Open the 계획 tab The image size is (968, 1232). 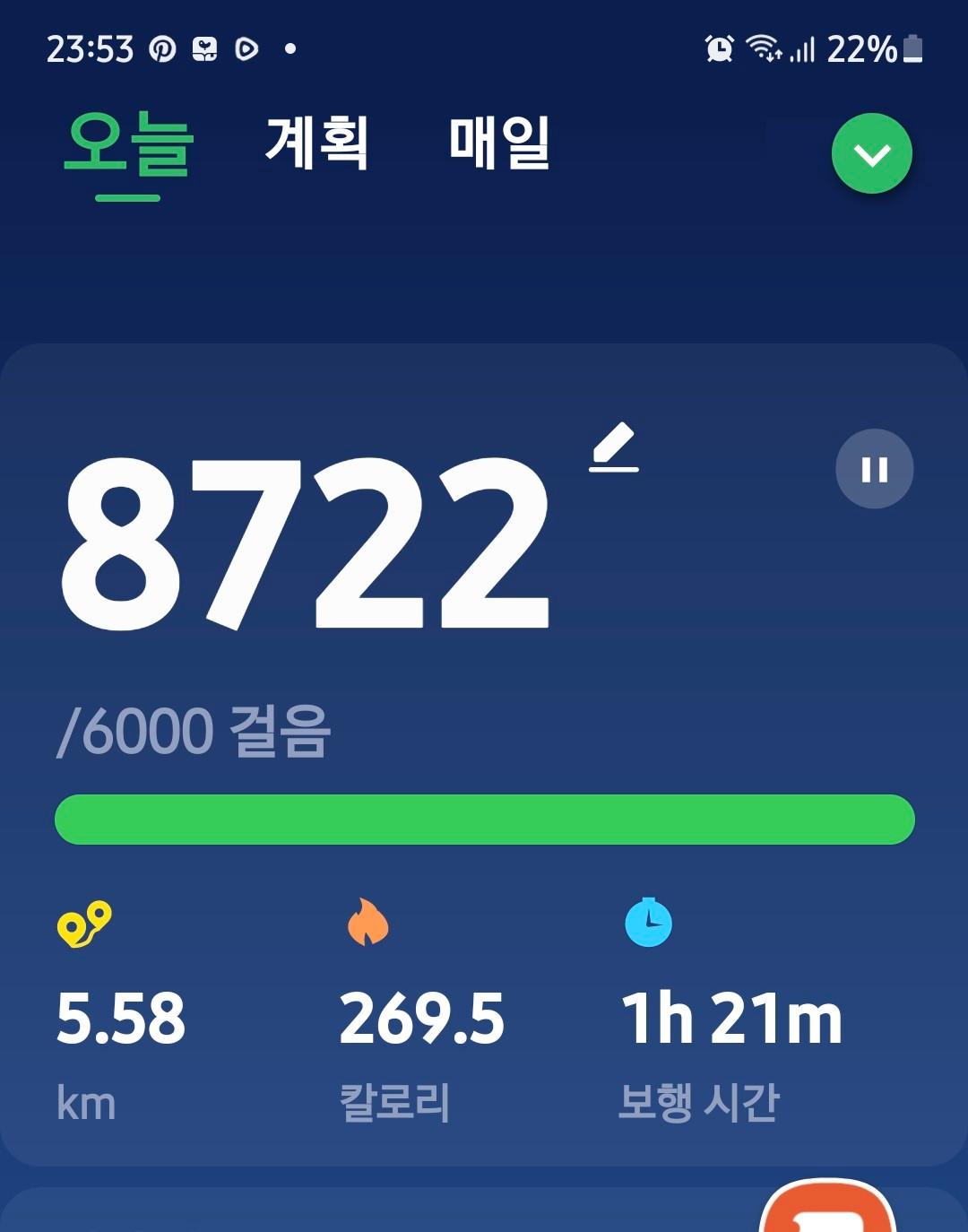click(x=316, y=143)
